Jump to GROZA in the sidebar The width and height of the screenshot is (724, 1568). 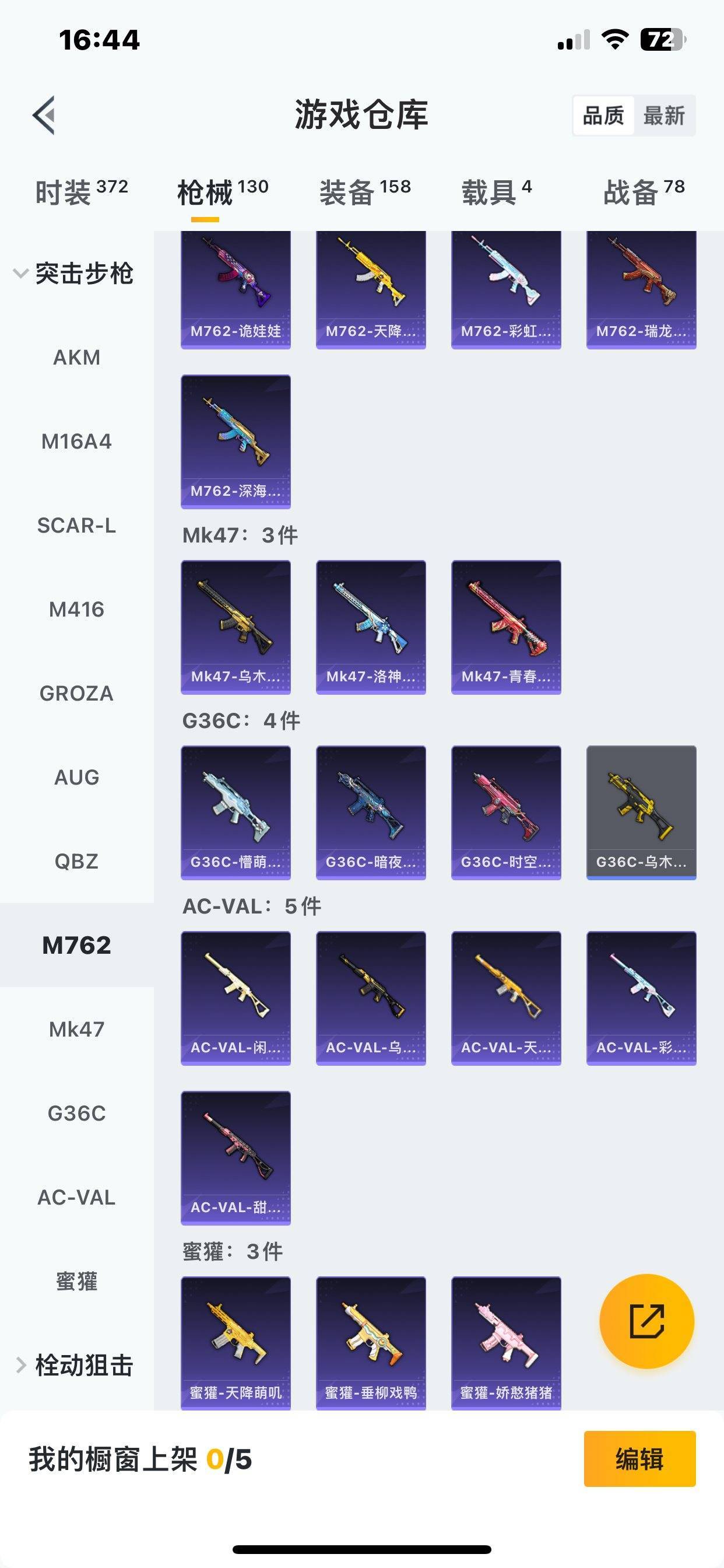coord(77,694)
